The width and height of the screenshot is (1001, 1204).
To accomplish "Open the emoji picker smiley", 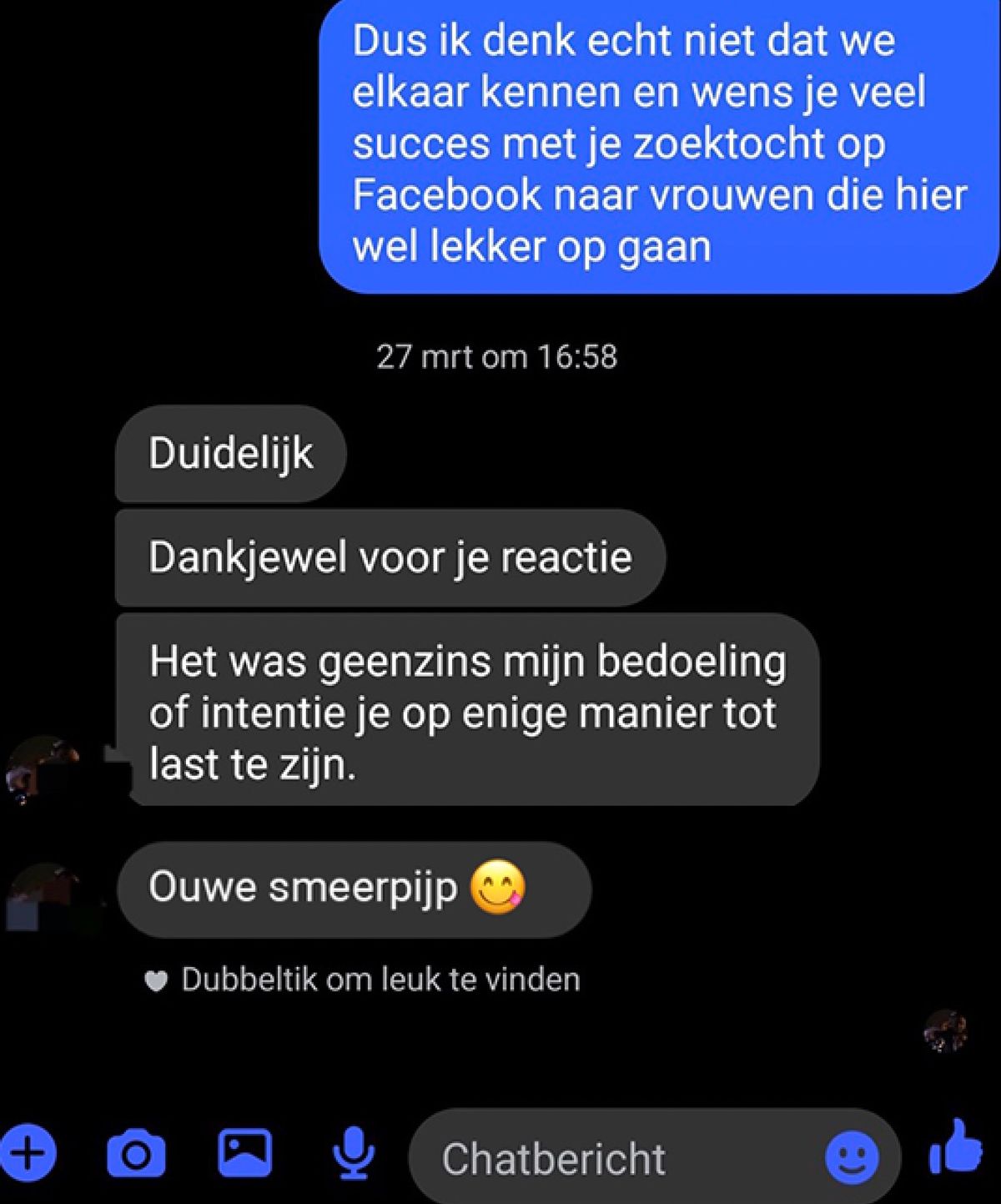I will pyautogui.click(x=852, y=1158).
